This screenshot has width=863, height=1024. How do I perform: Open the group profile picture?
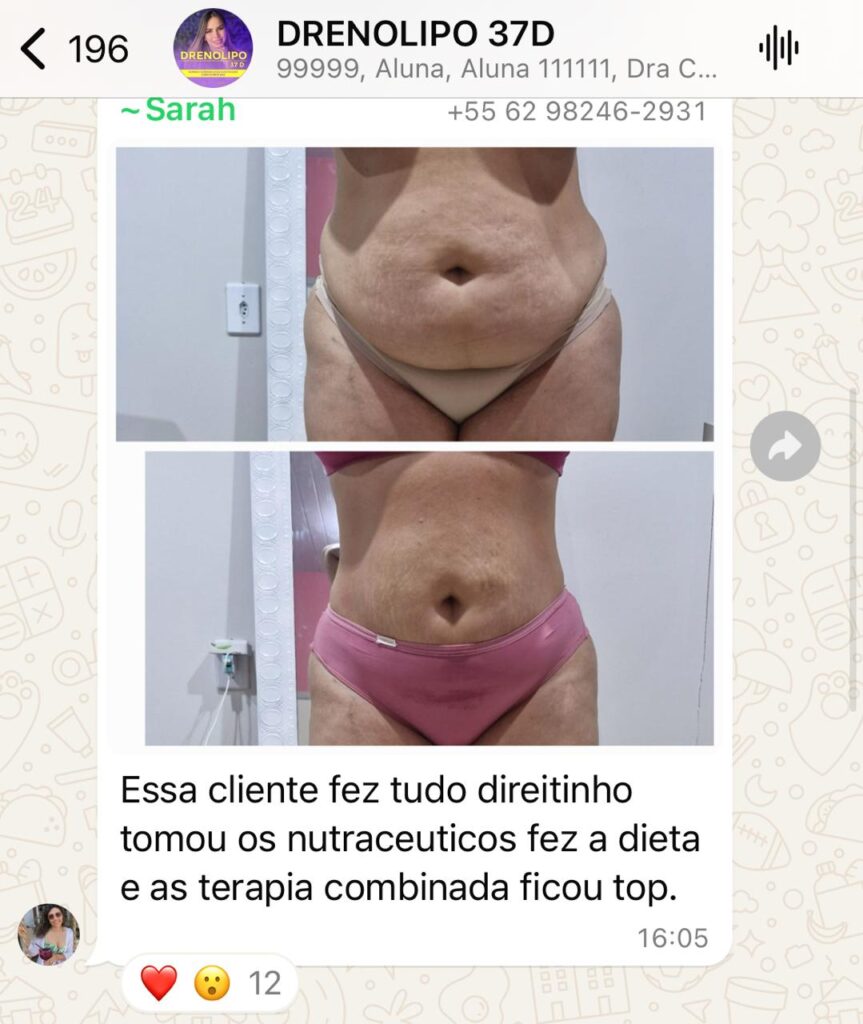coord(213,49)
